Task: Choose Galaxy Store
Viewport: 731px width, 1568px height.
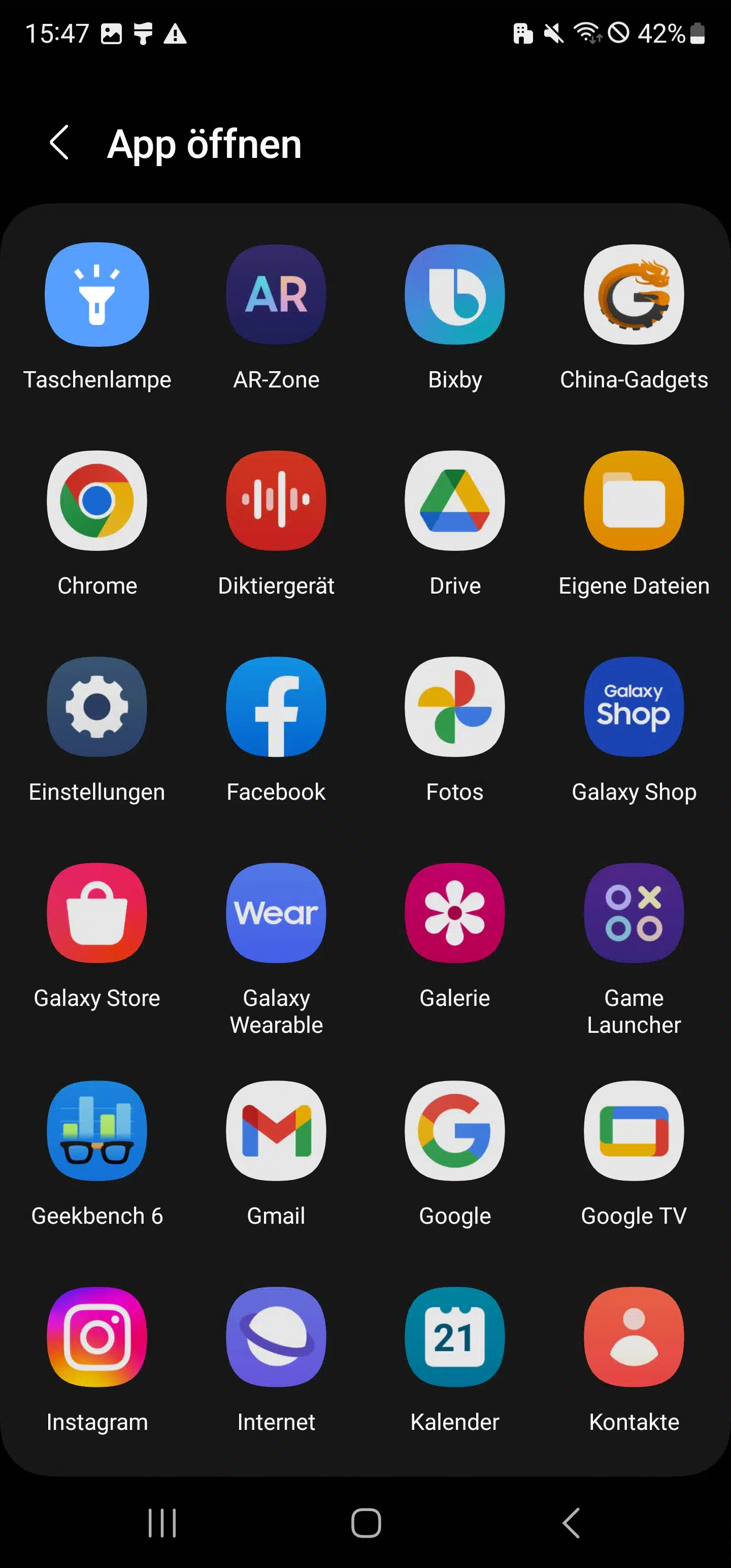Action: (97, 913)
